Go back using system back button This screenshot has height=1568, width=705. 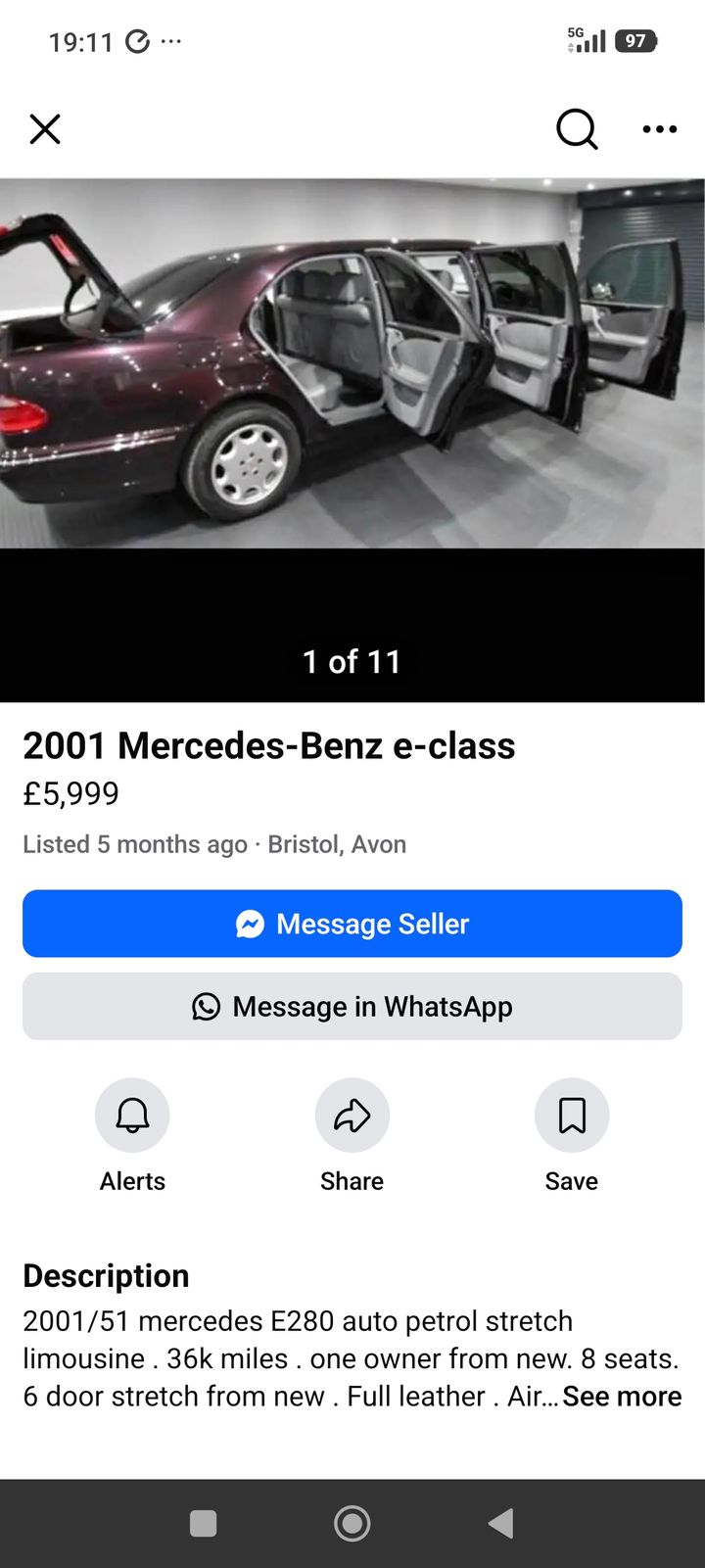(501, 1523)
